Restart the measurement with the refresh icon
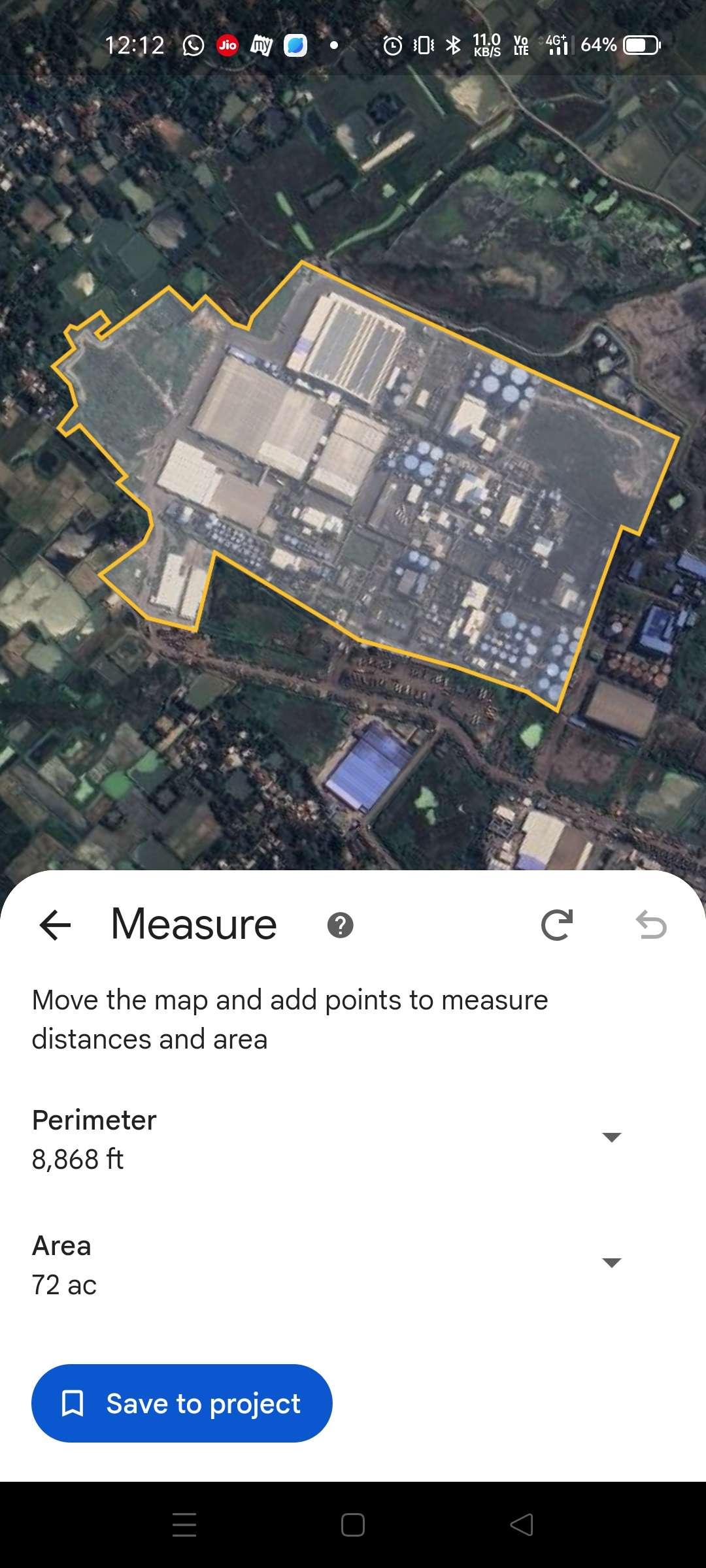This screenshot has width=706, height=1568. click(x=557, y=924)
